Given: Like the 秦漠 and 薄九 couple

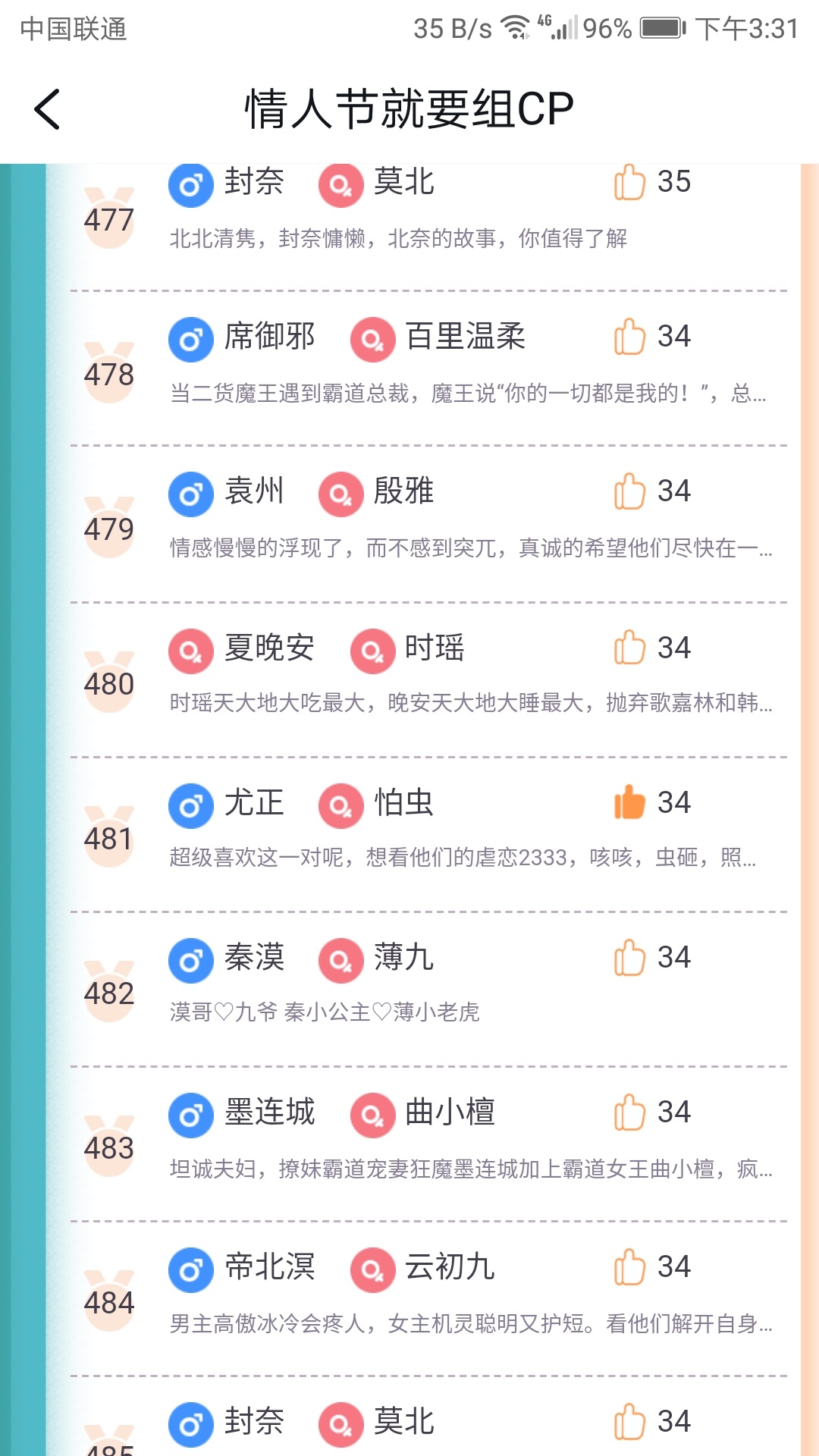Looking at the screenshot, I should coord(629,958).
